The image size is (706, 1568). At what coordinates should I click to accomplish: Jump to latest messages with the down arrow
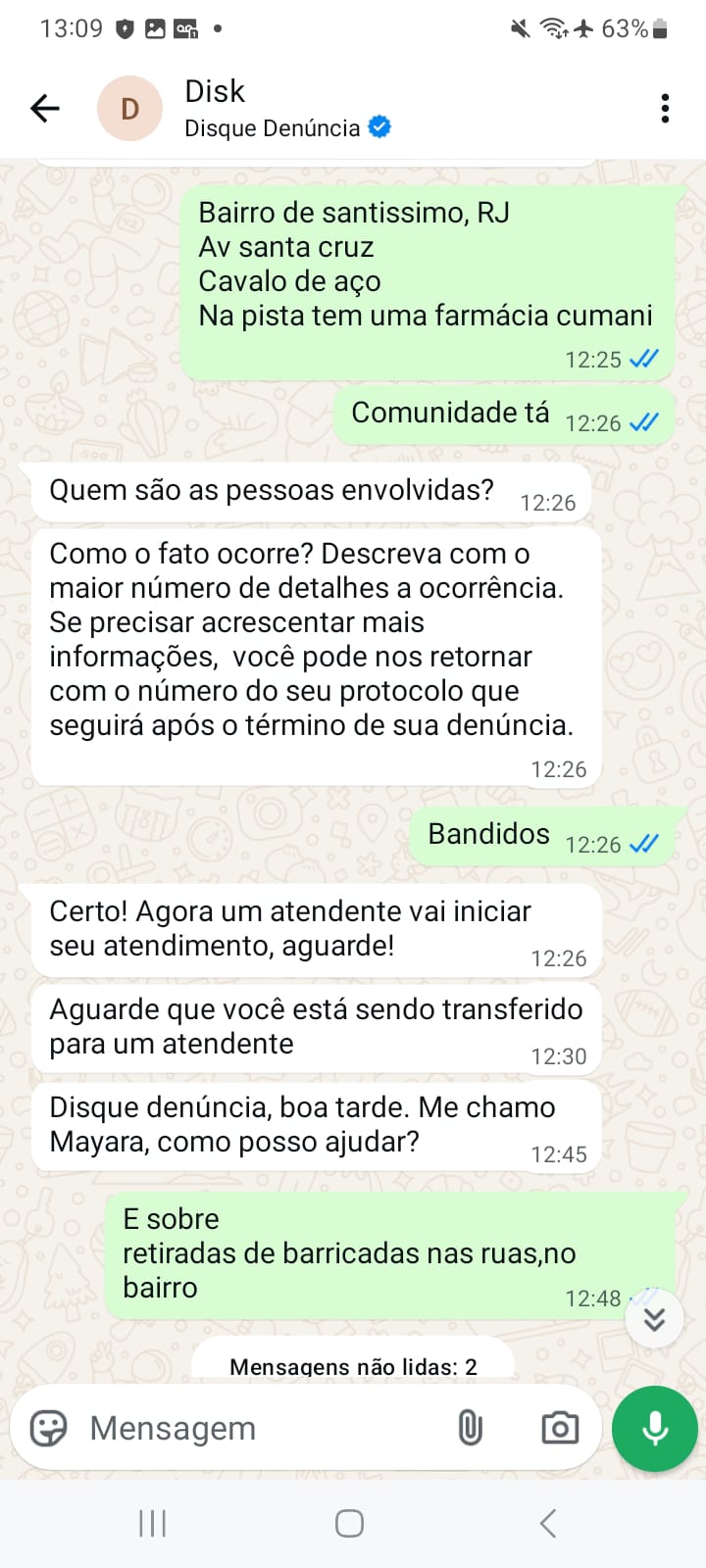654,1319
